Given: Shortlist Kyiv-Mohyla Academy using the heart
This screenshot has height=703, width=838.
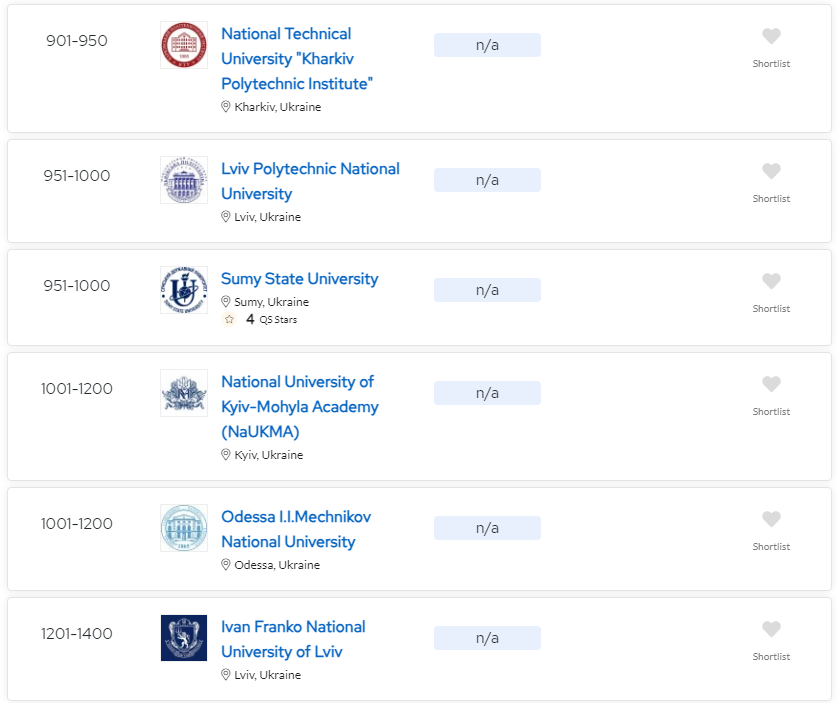Looking at the screenshot, I should click(771, 385).
